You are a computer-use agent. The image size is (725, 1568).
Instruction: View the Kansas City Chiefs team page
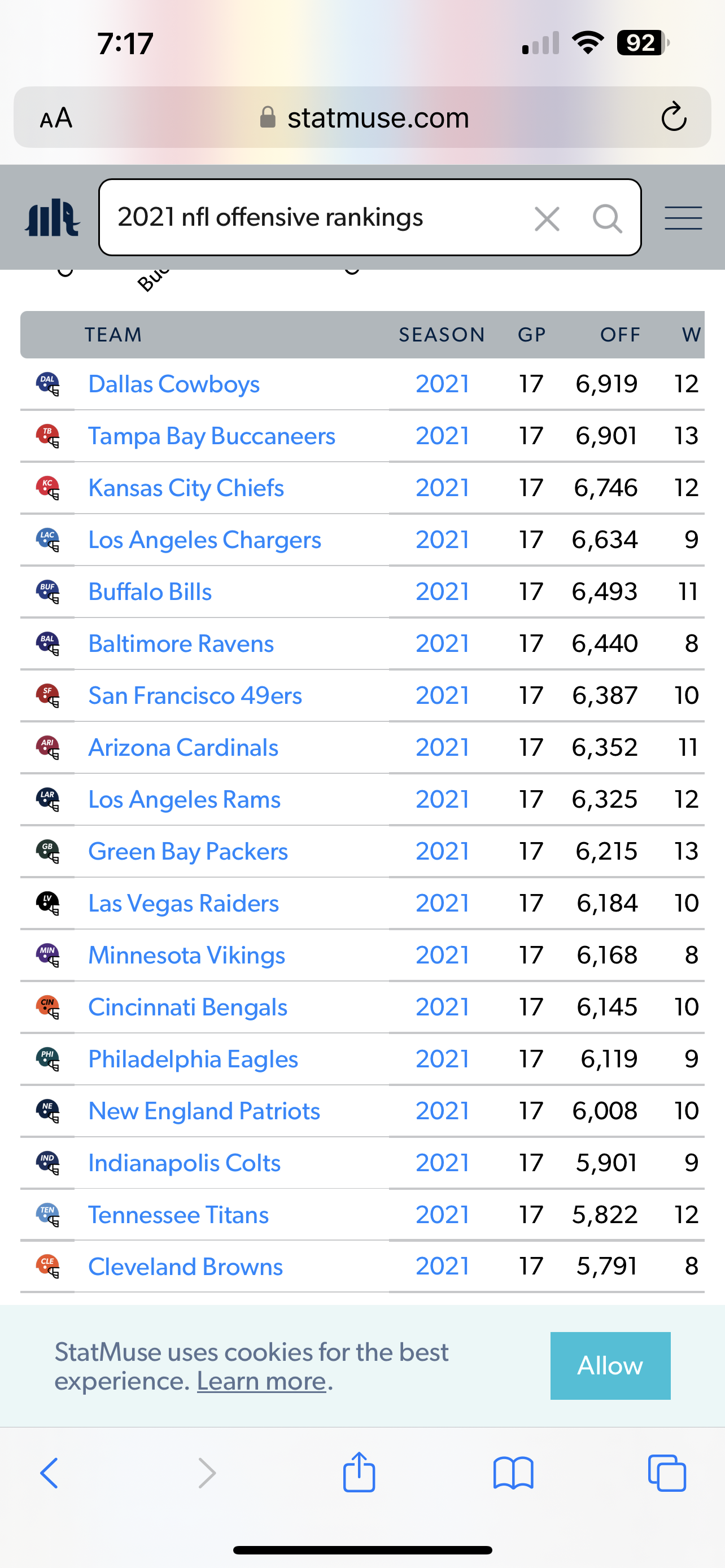(x=186, y=488)
